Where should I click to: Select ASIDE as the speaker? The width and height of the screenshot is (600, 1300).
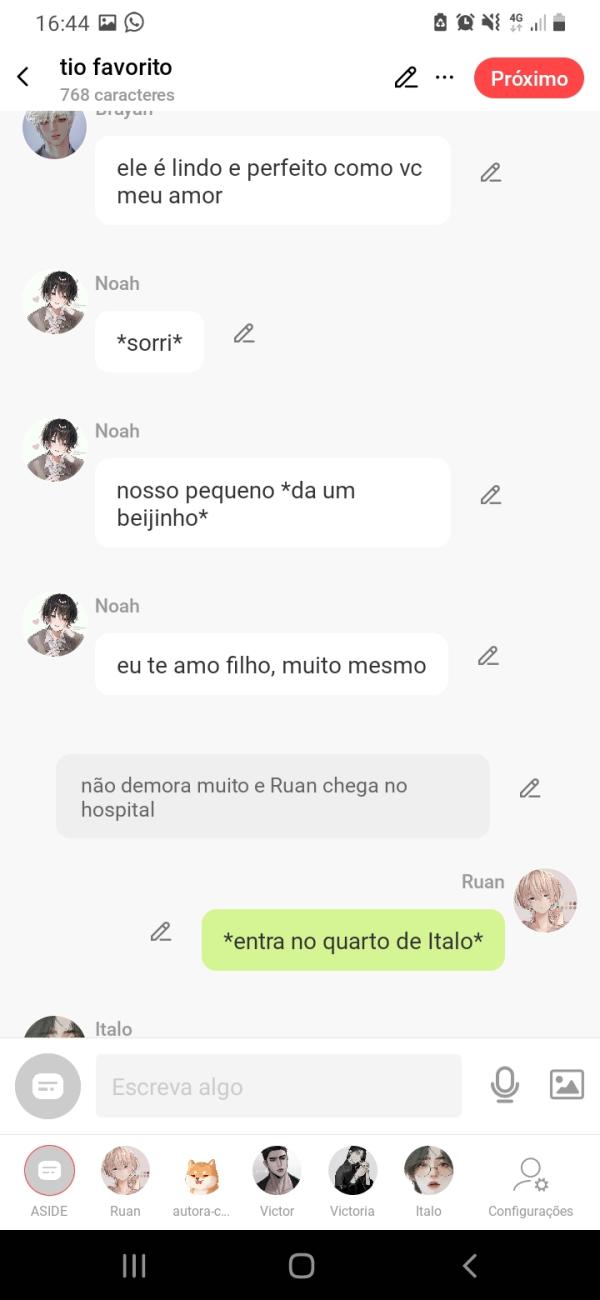(49, 1171)
